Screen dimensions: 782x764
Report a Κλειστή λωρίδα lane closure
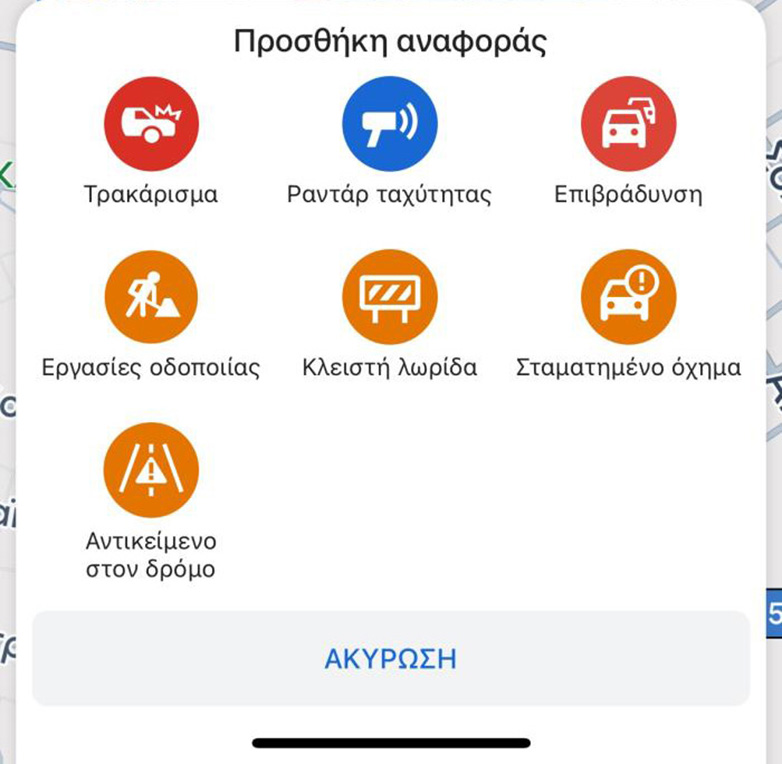[390, 297]
